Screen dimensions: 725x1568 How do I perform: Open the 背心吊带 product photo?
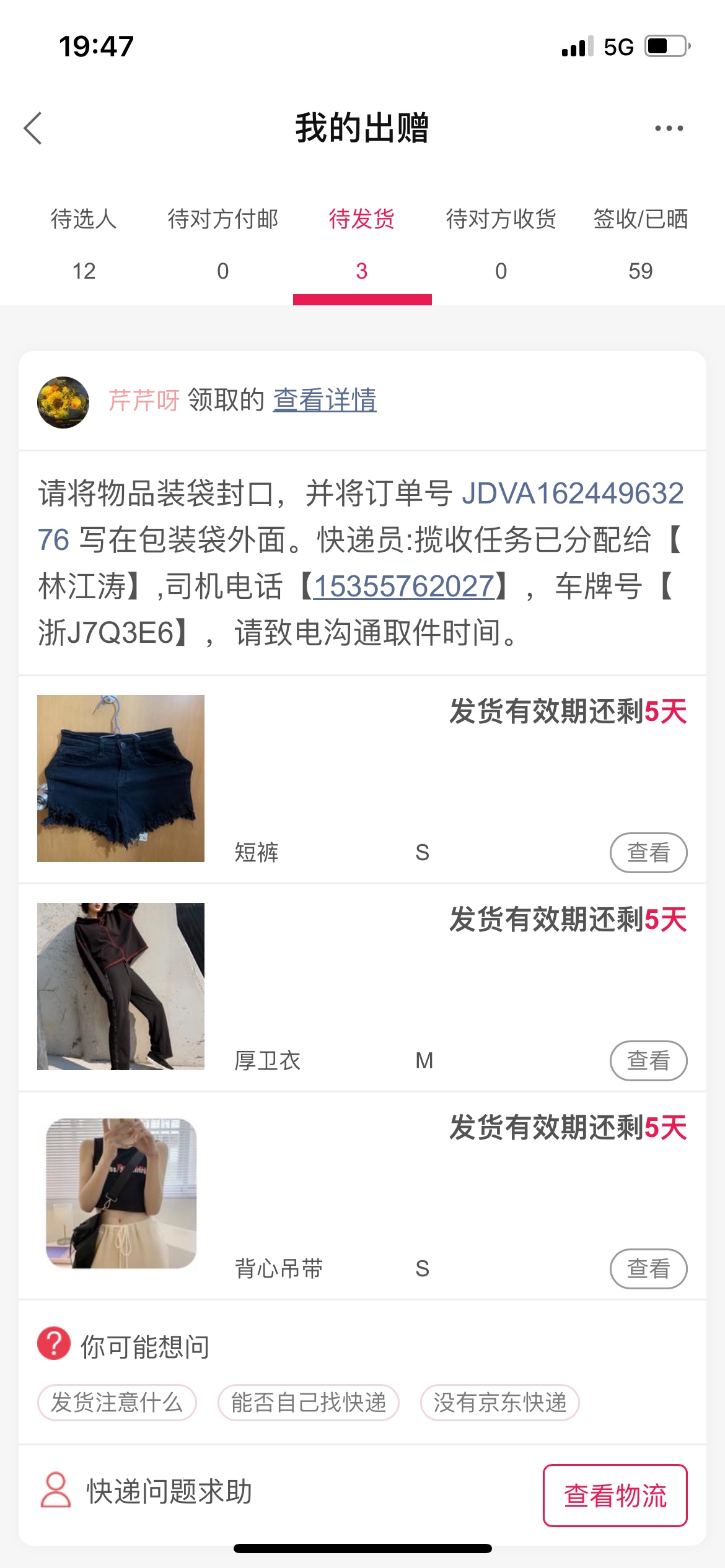[x=121, y=1193]
